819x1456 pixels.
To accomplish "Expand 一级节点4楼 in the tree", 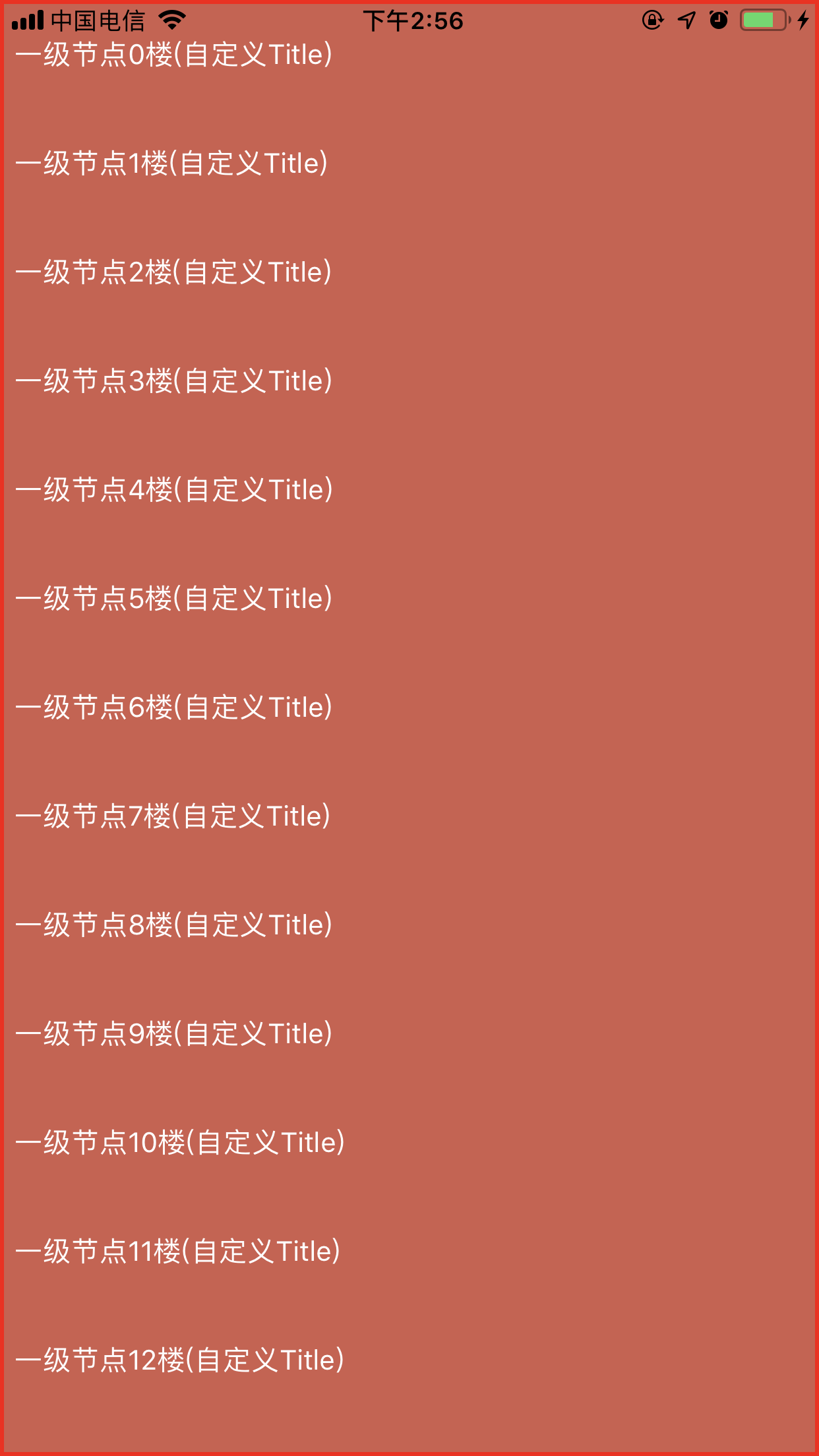I will point(409,490).
